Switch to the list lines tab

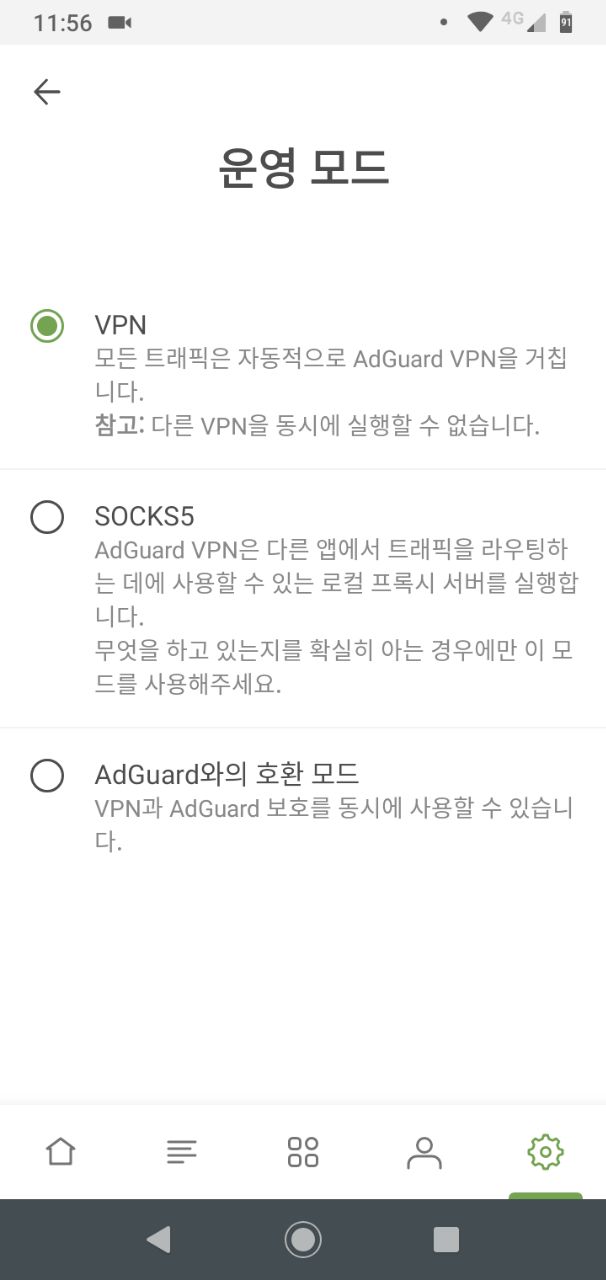(182, 1152)
